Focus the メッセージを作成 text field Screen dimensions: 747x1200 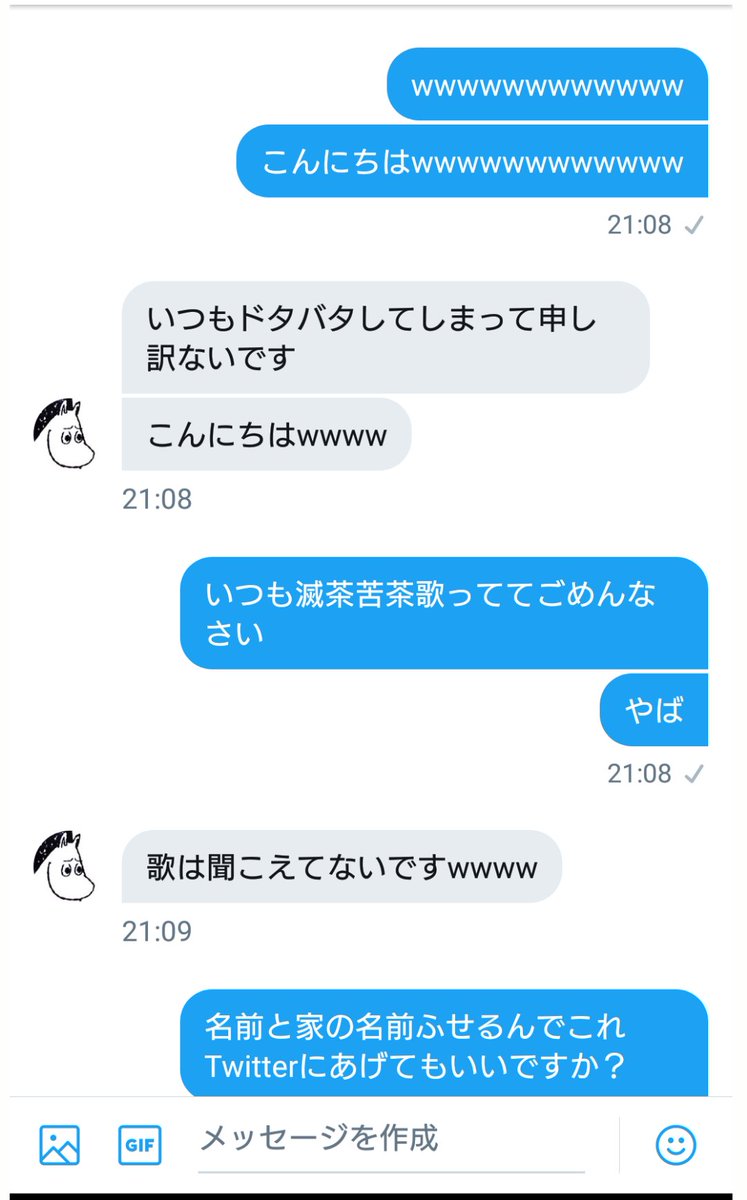(390, 1140)
